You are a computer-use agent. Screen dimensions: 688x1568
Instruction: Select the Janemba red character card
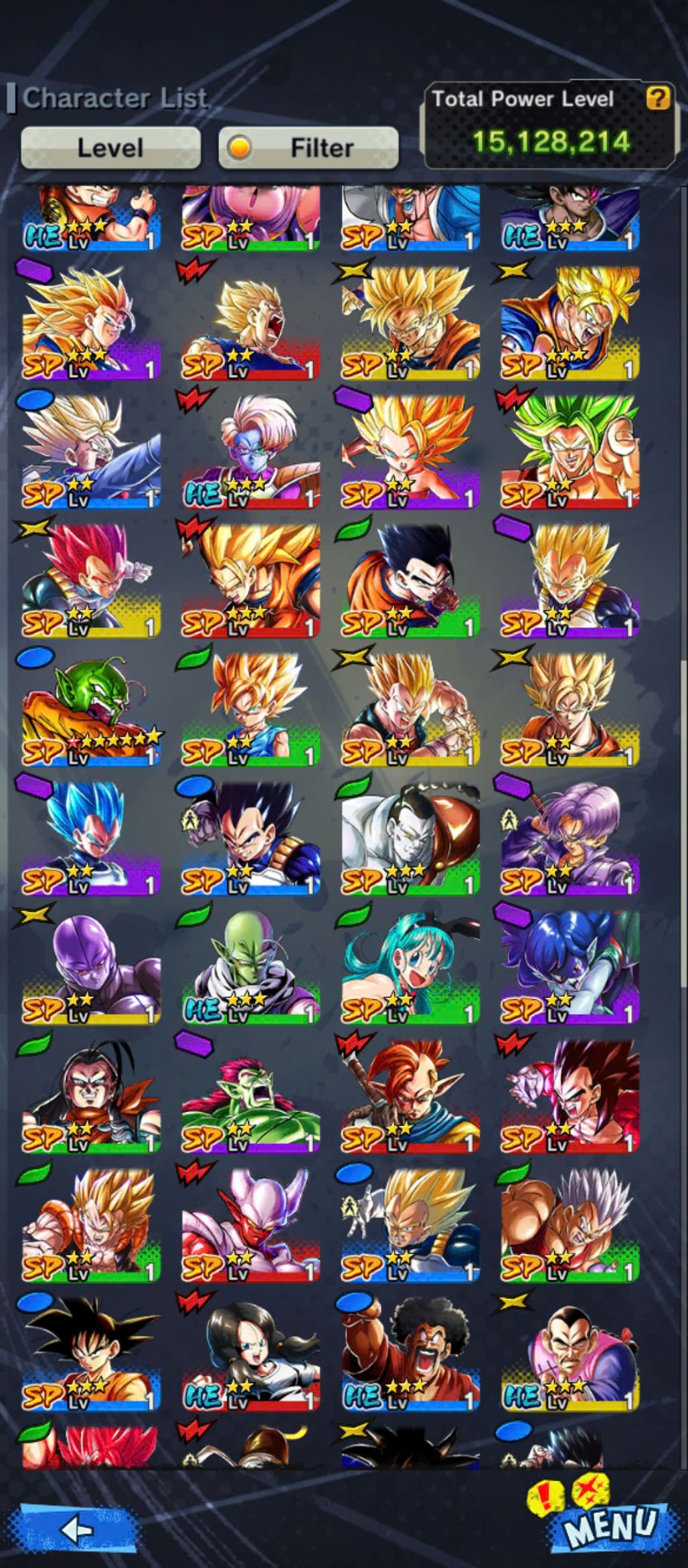(250, 1227)
